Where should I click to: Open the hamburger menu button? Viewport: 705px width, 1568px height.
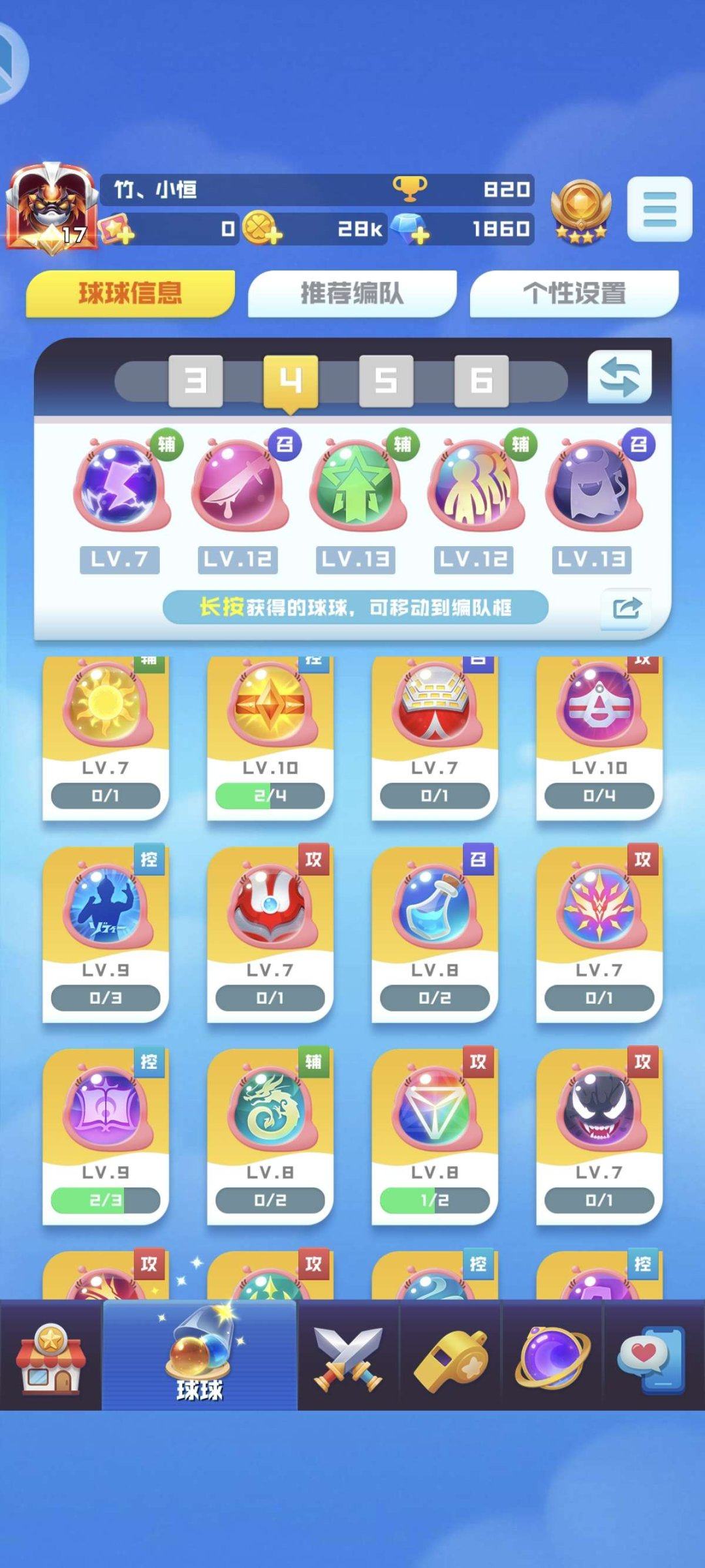click(x=659, y=209)
